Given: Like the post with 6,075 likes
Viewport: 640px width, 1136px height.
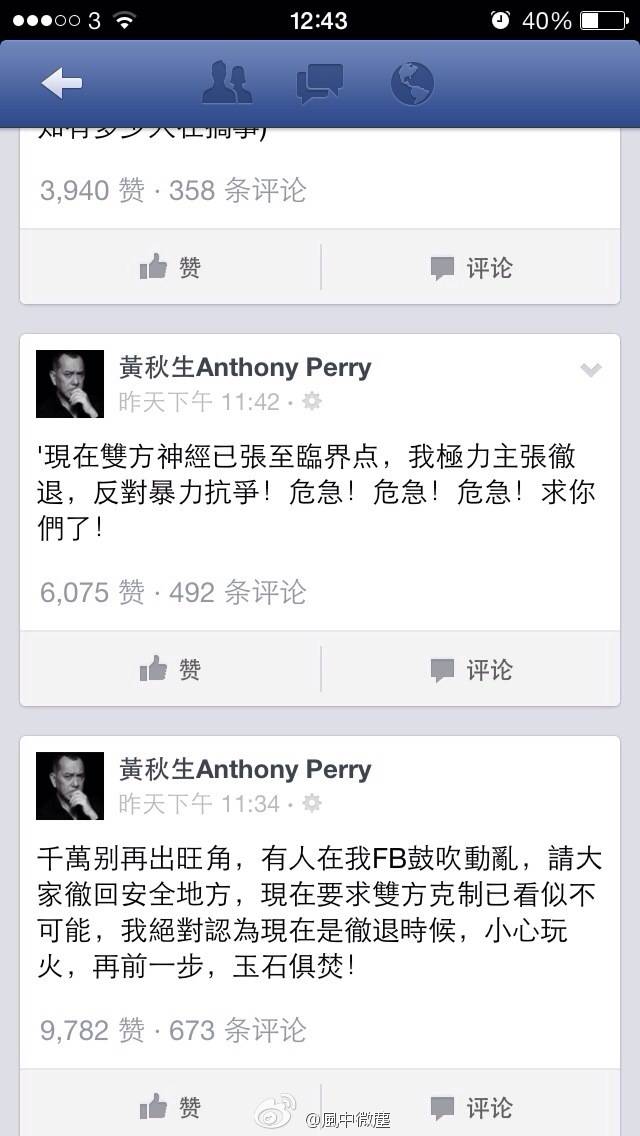Looking at the screenshot, I should 170,669.
